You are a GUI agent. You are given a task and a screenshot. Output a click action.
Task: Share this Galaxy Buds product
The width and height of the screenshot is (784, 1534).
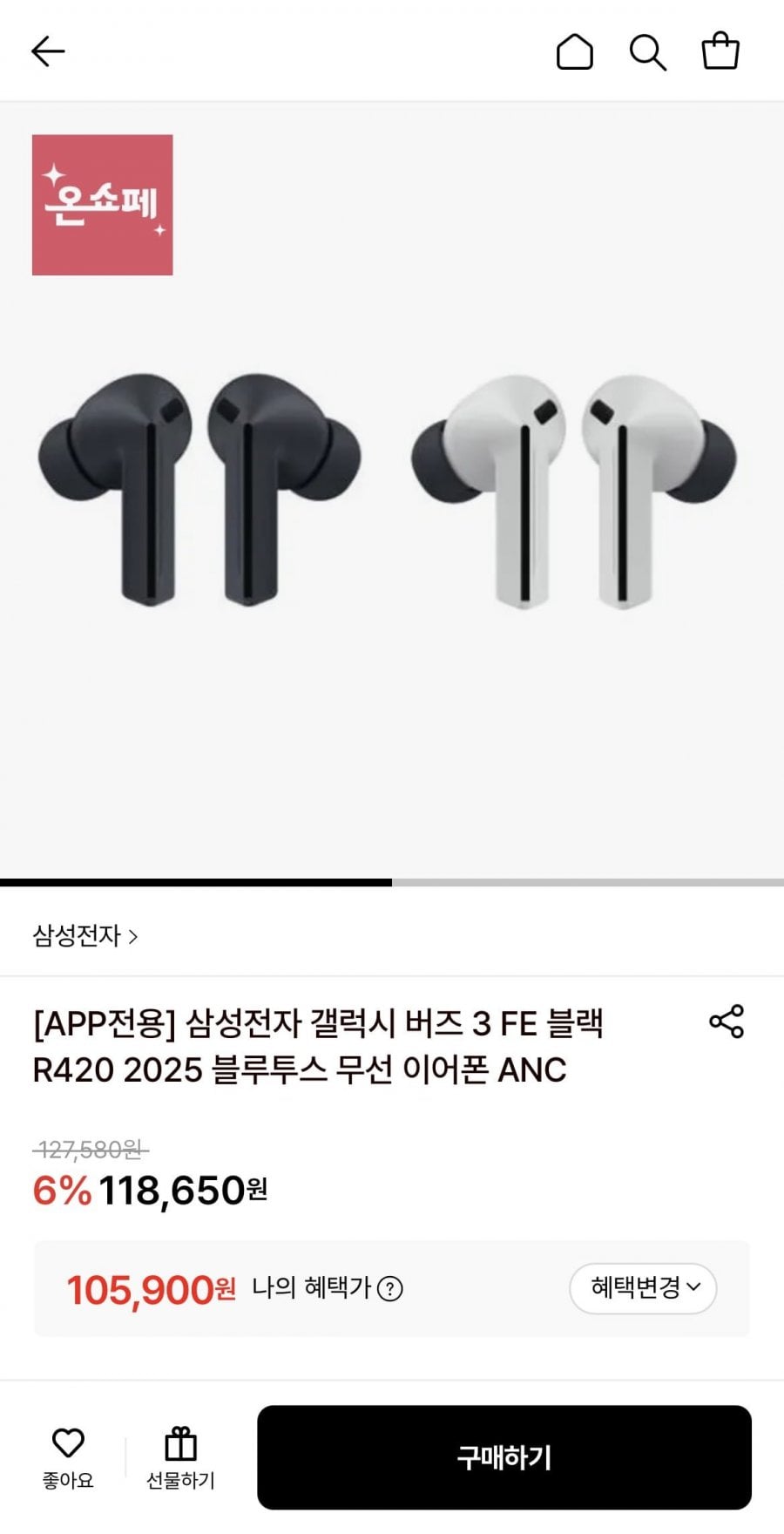click(x=727, y=1022)
